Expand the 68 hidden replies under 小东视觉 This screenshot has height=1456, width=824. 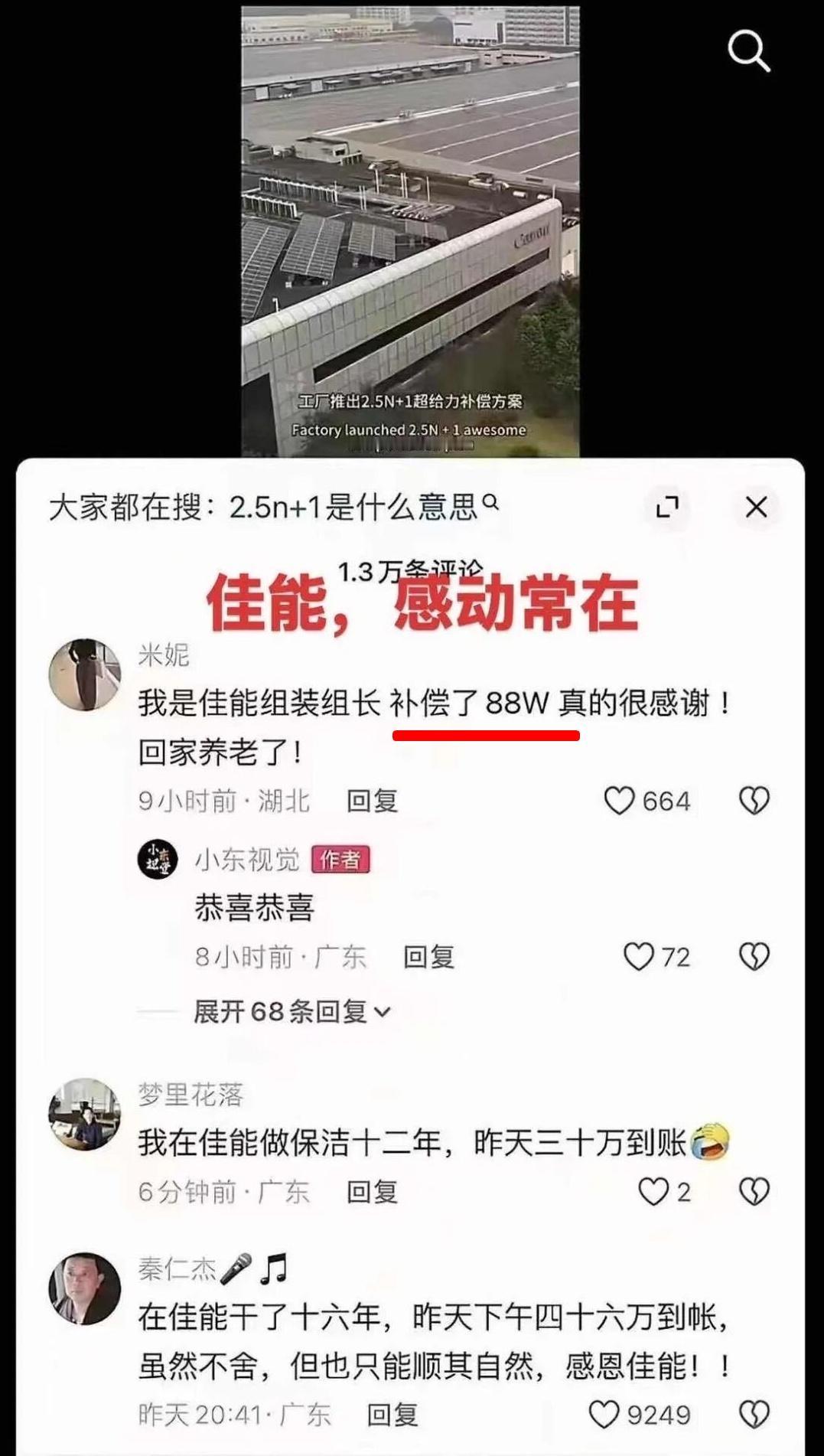coord(283,1010)
